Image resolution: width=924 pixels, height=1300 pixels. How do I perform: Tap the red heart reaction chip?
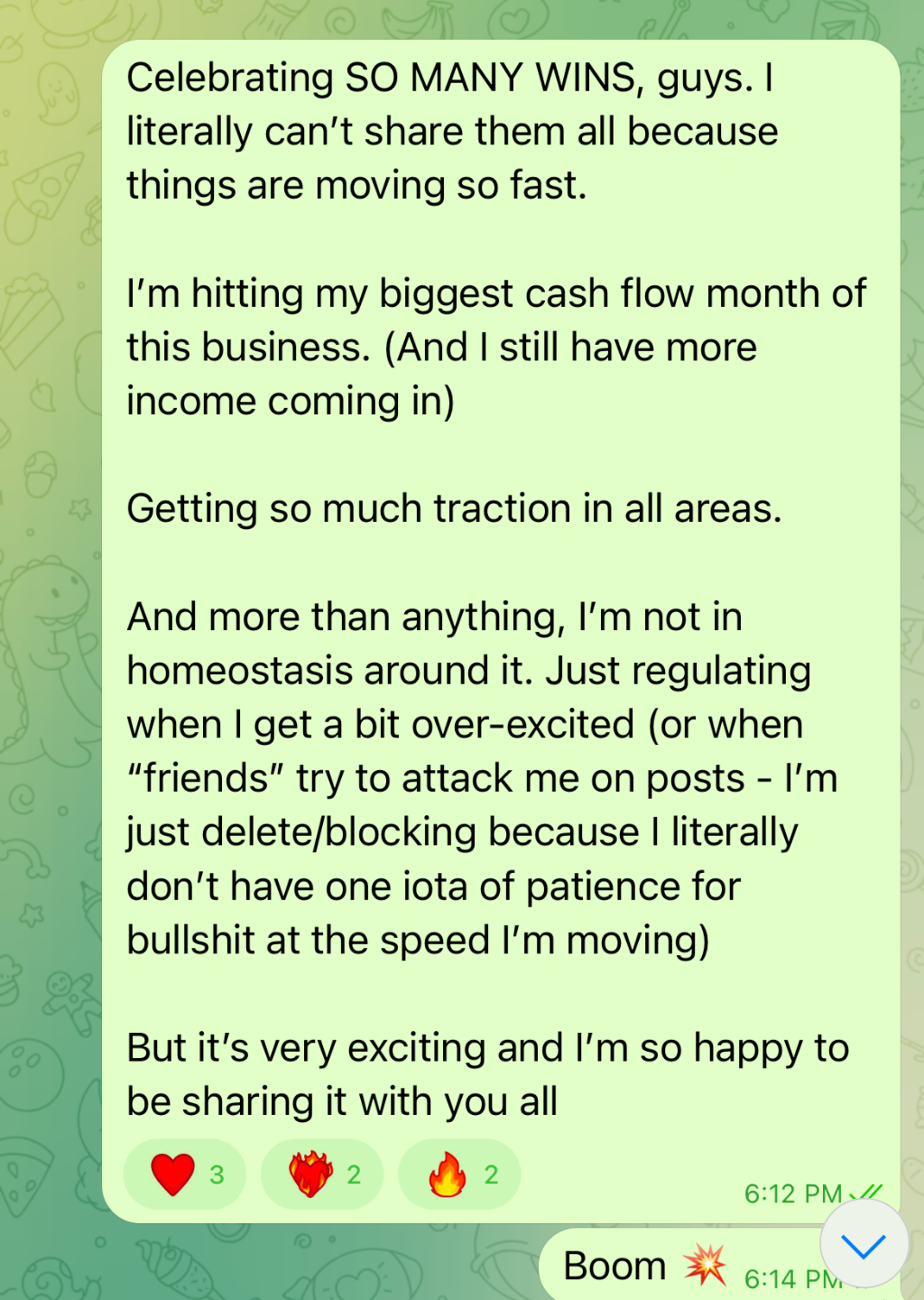point(185,1175)
